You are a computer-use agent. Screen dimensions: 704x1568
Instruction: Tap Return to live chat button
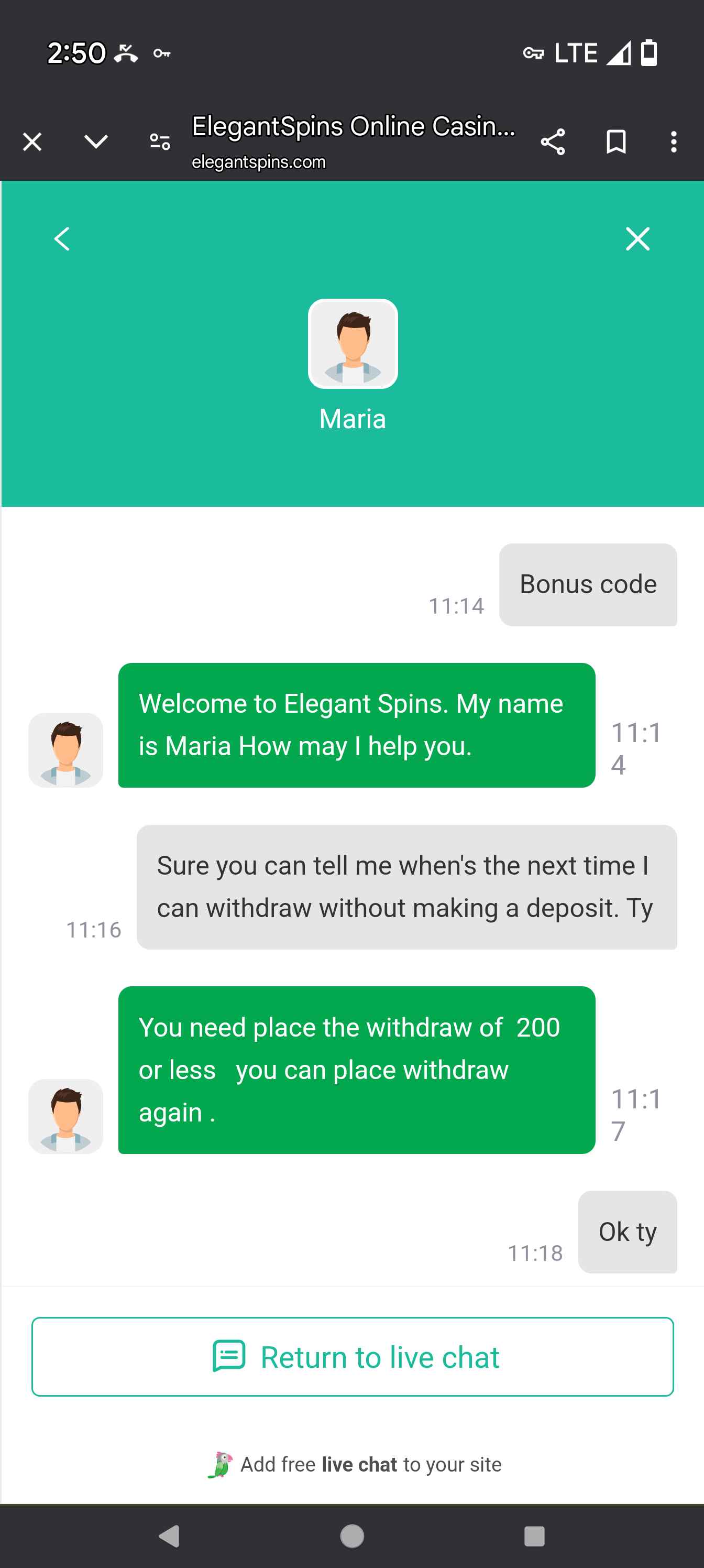353,1356
